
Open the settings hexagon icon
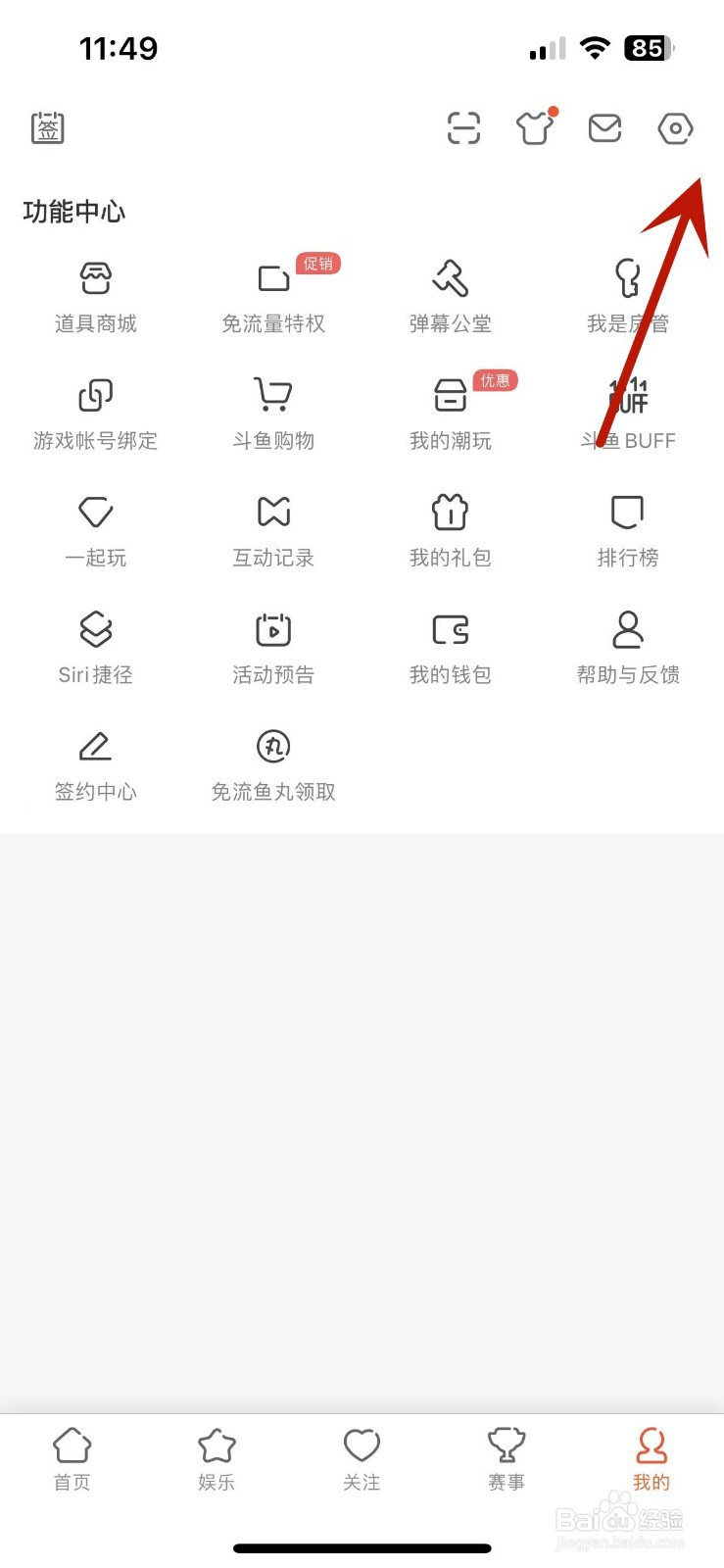coord(675,128)
